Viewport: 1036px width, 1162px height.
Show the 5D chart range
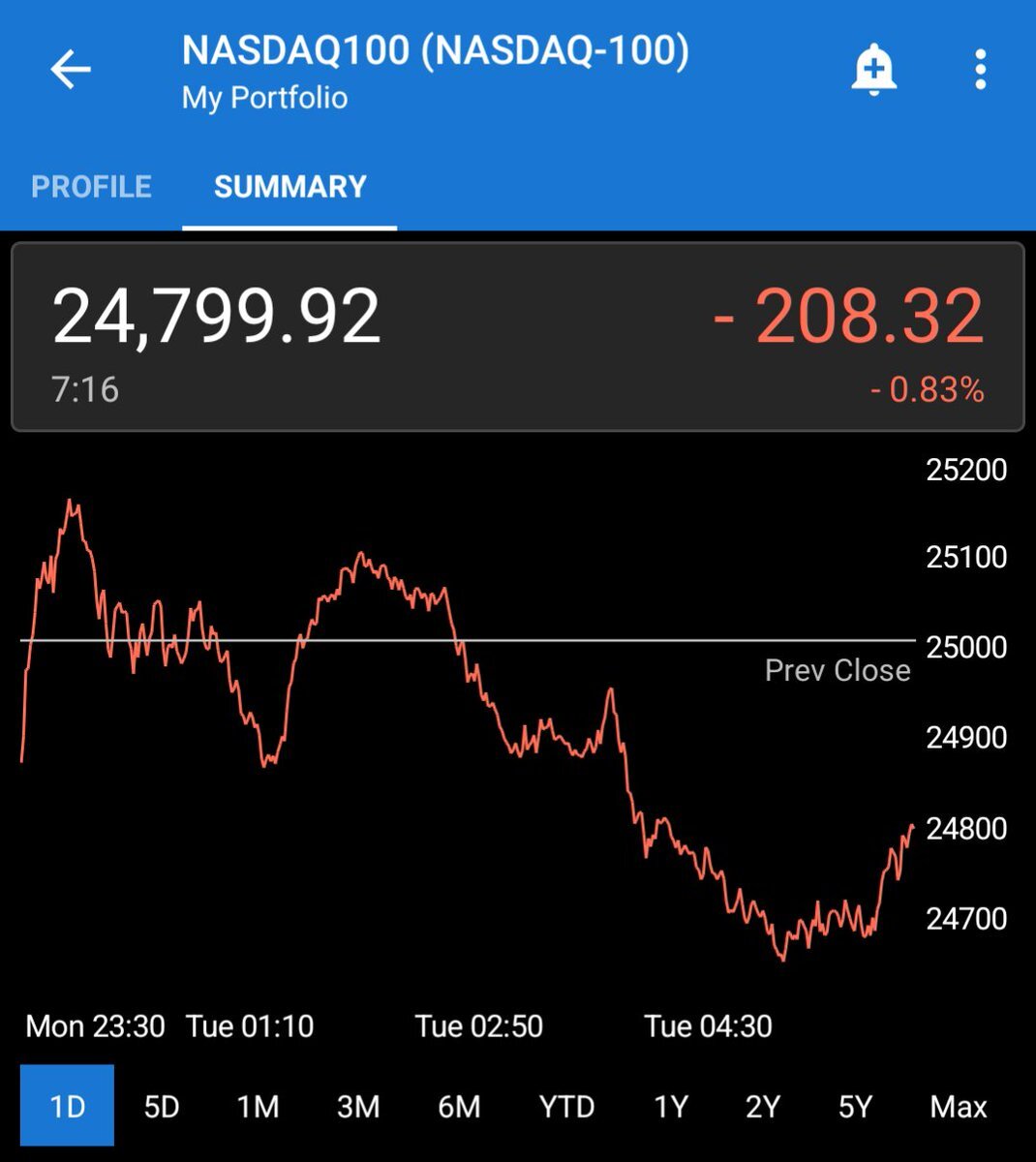pos(162,1106)
